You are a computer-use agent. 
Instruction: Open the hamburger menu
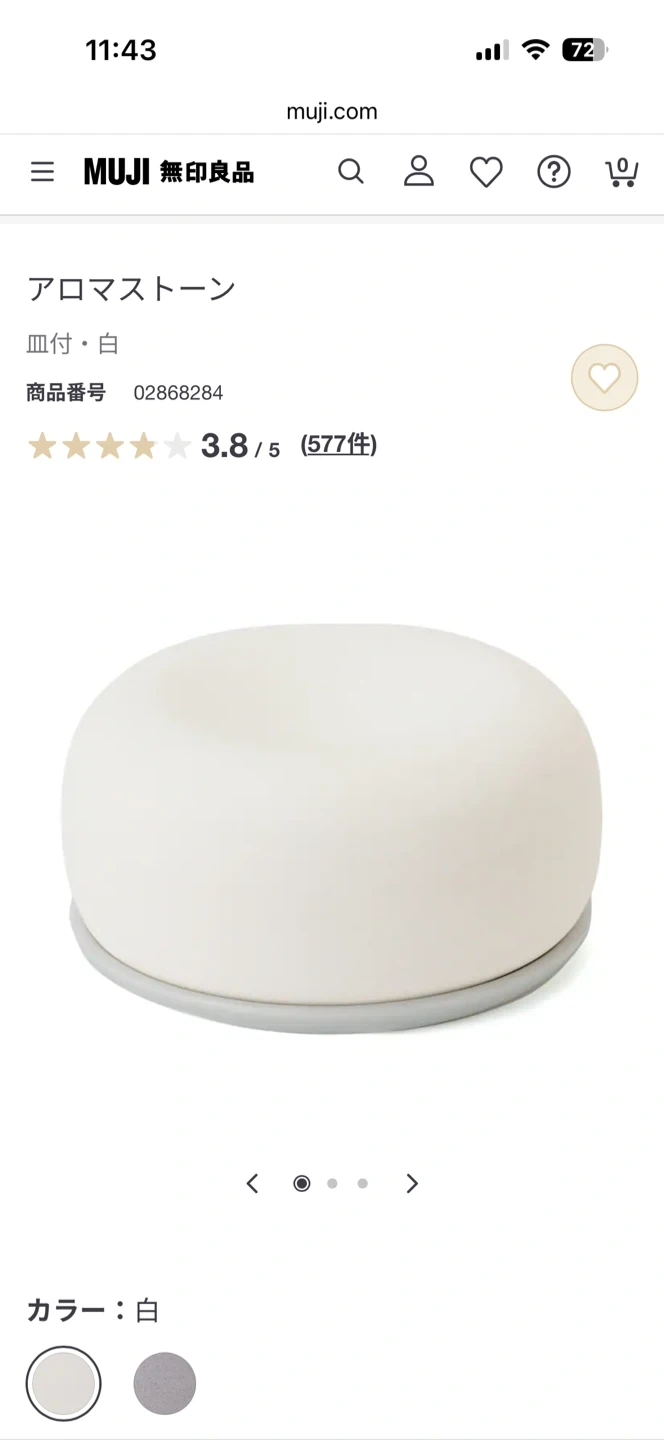(42, 172)
